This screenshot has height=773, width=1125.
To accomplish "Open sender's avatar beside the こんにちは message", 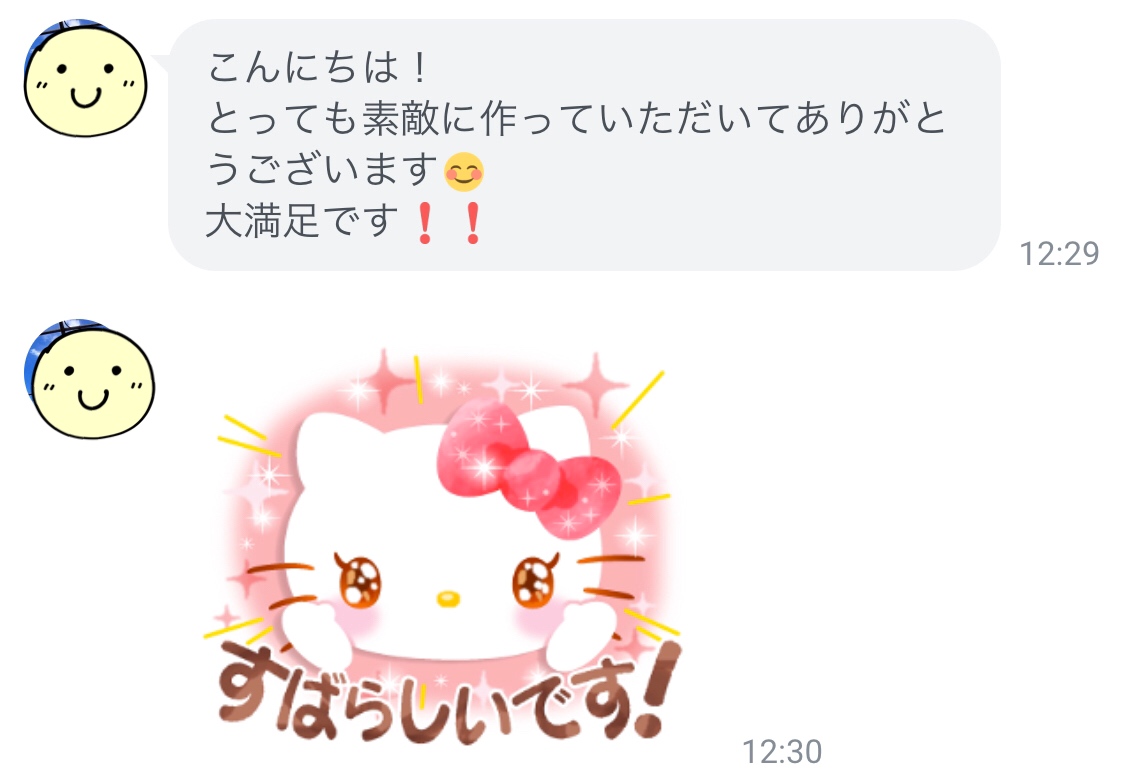I will click(85, 79).
